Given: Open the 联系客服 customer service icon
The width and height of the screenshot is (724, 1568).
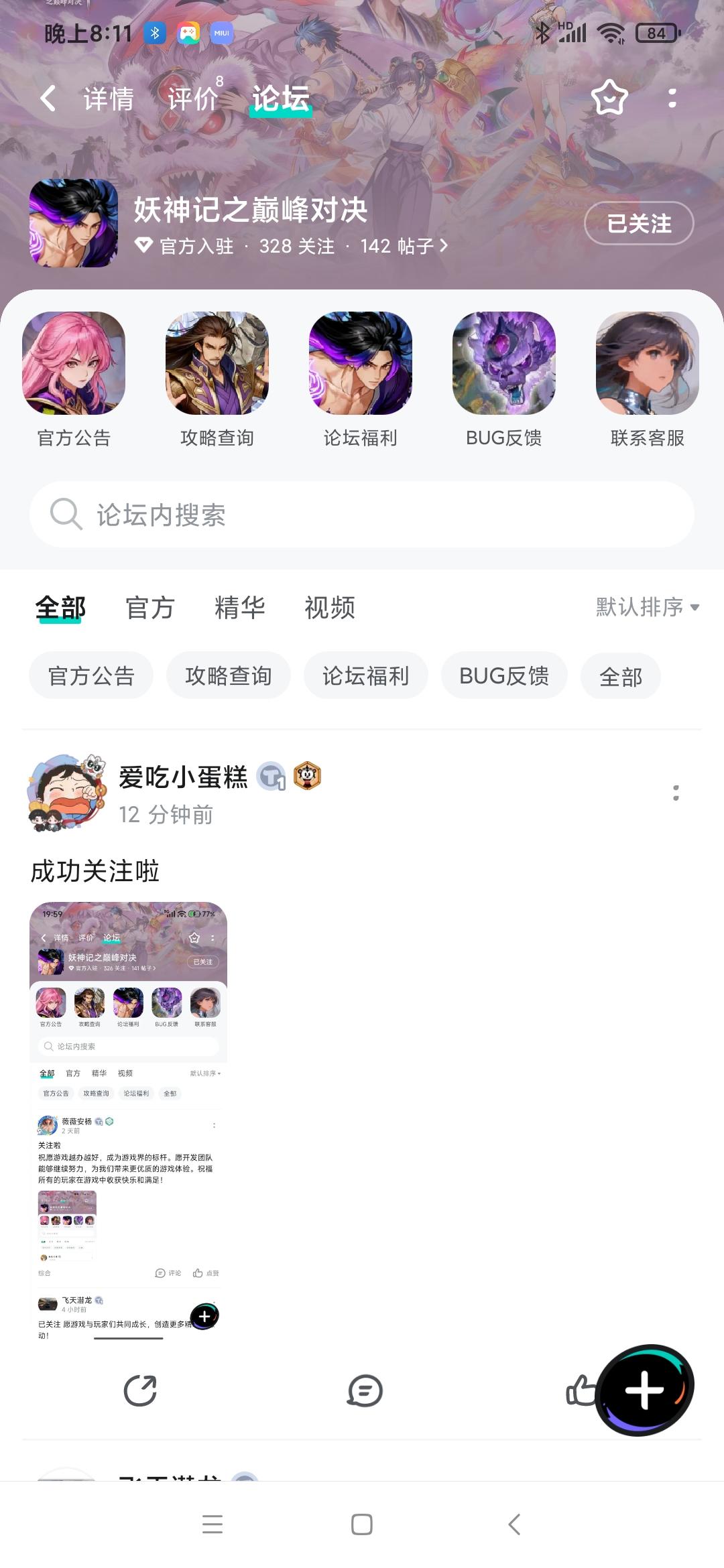Looking at the screenshot, I should [x=646, y=365].
